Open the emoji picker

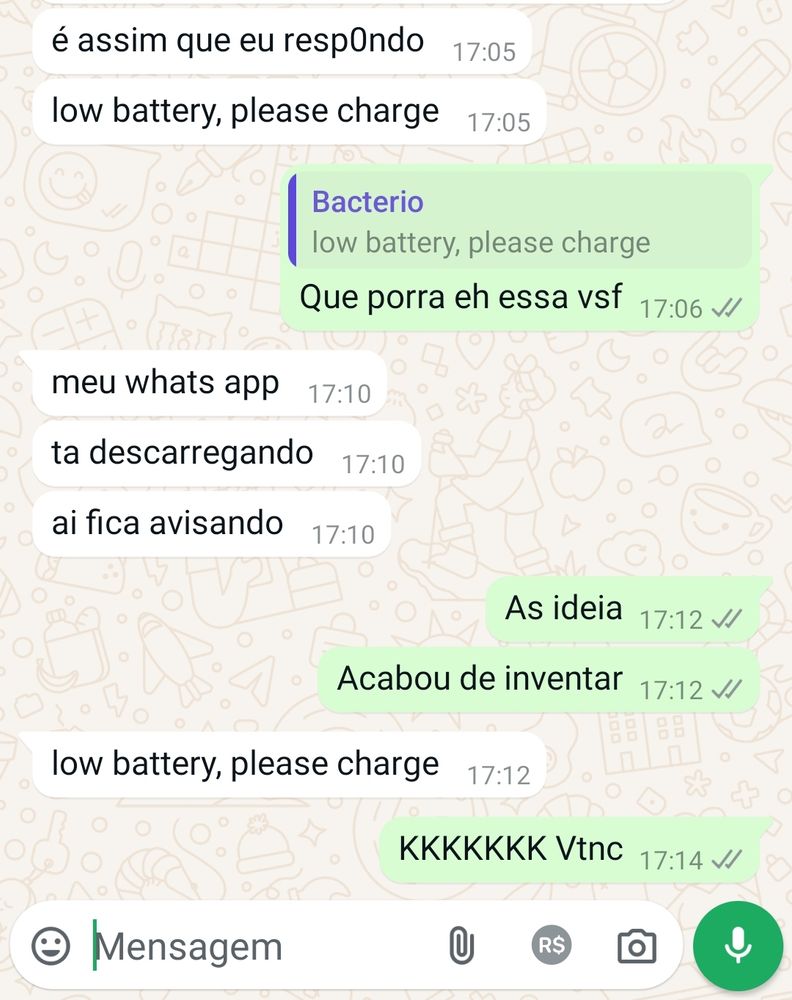tap(51, 945)
